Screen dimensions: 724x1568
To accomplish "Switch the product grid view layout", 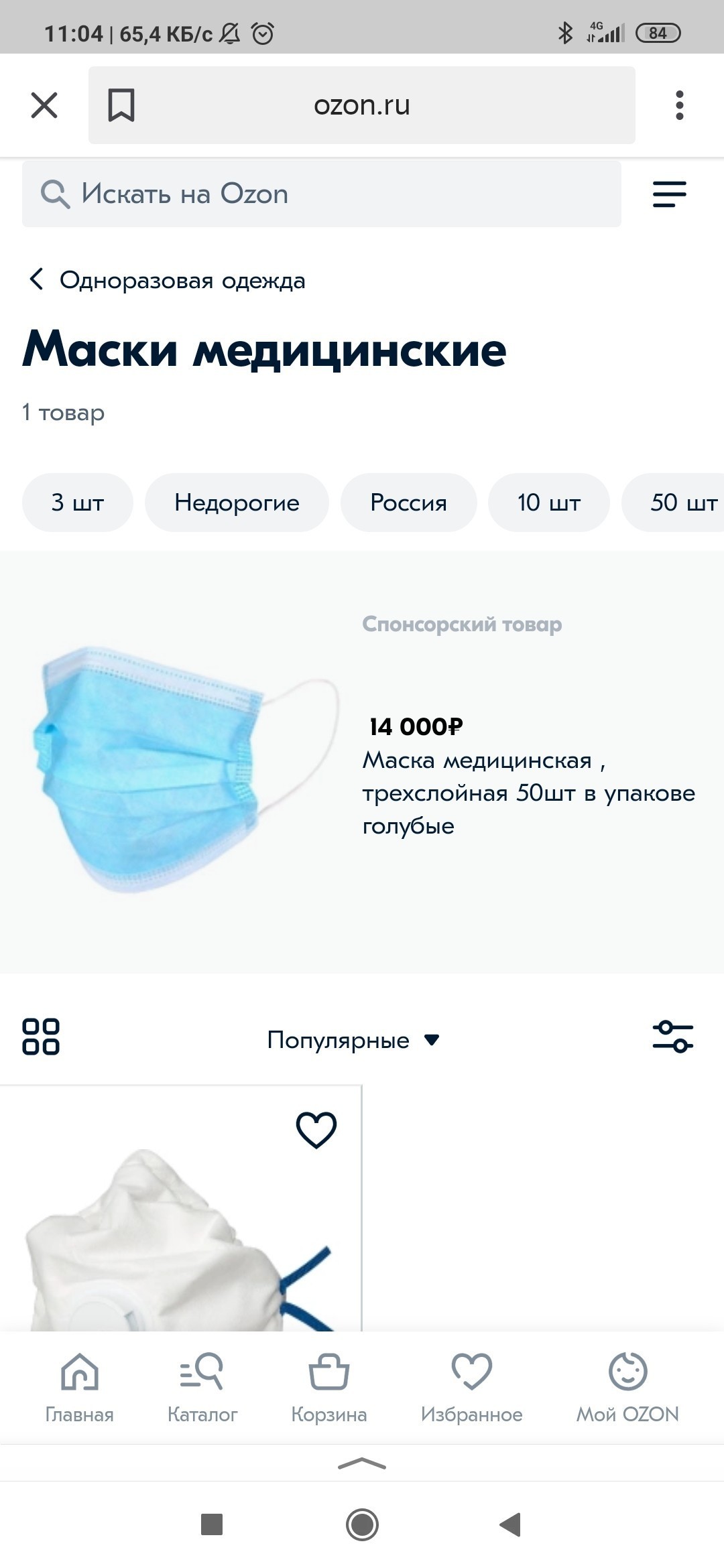I will (41, 1037).
